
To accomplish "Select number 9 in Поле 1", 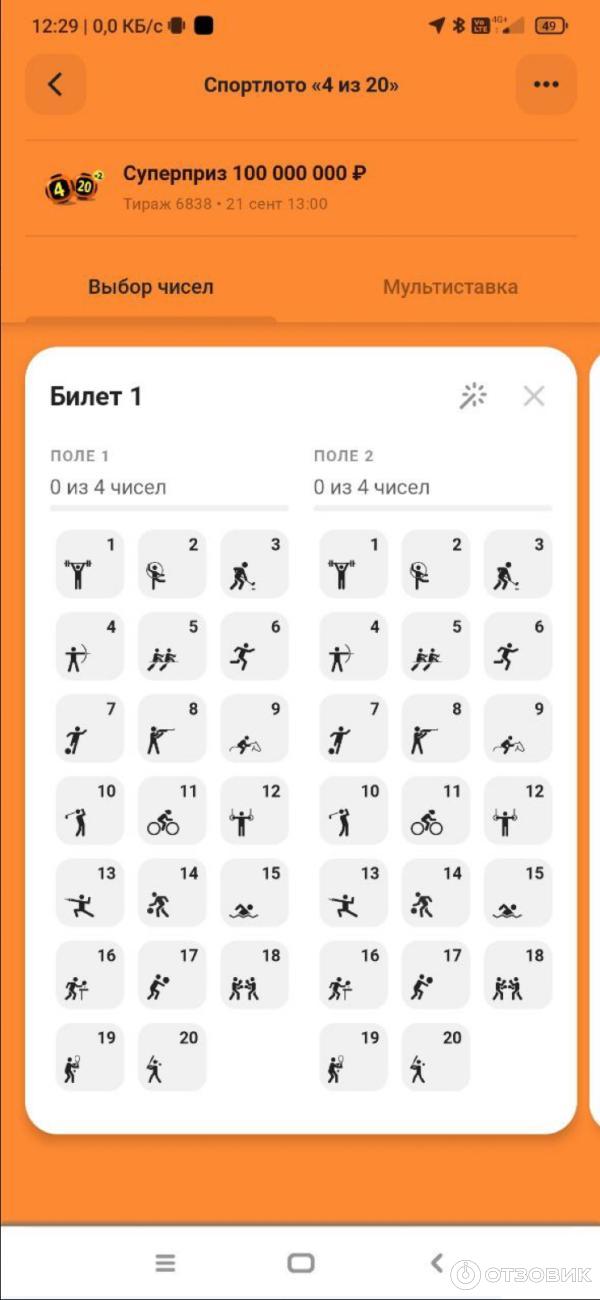I will tap(254, 729).
